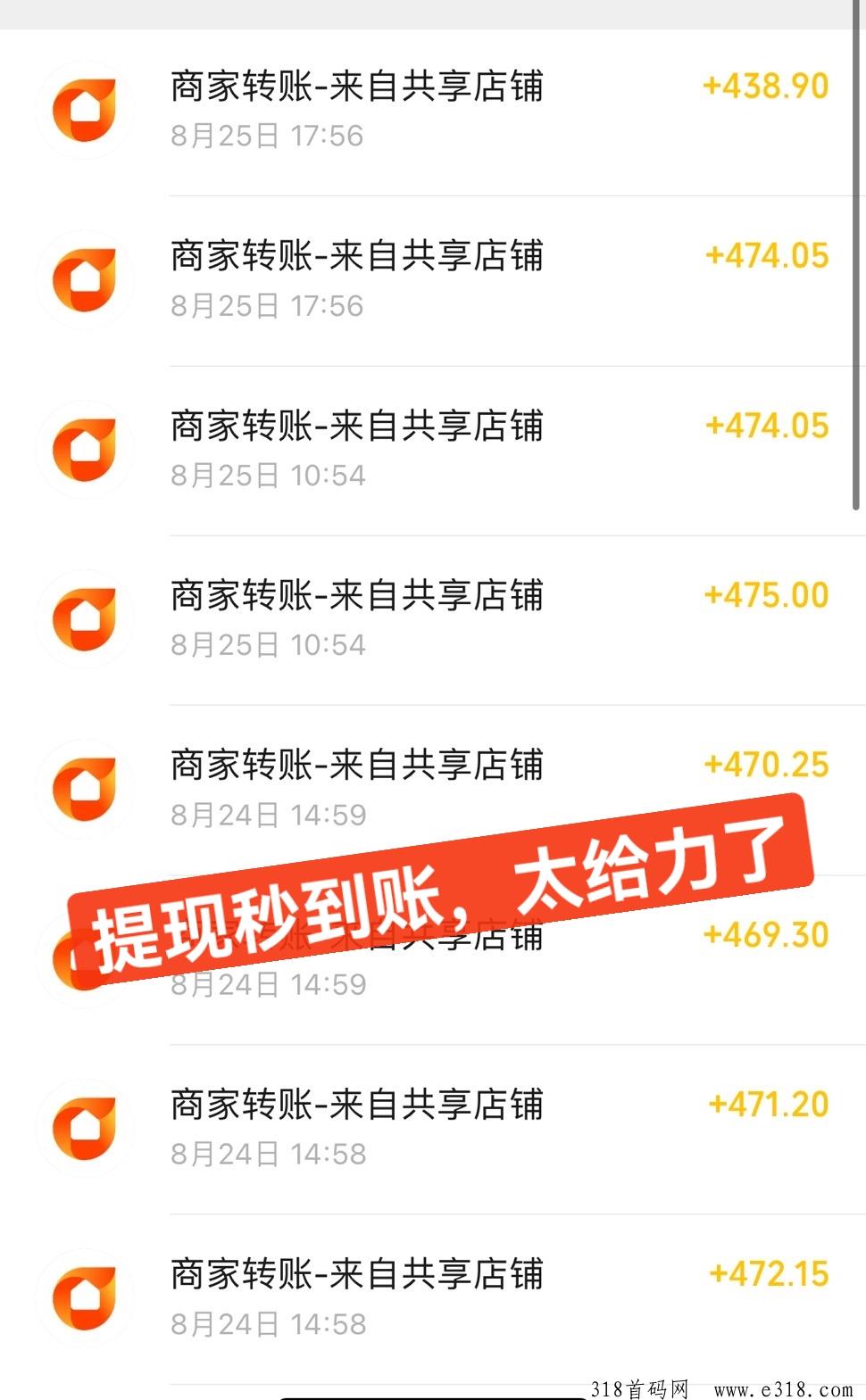Viewport: 866px width, 1400px height.
Task: Open the +472.15 transfer record
Action: click(433, 1299)
